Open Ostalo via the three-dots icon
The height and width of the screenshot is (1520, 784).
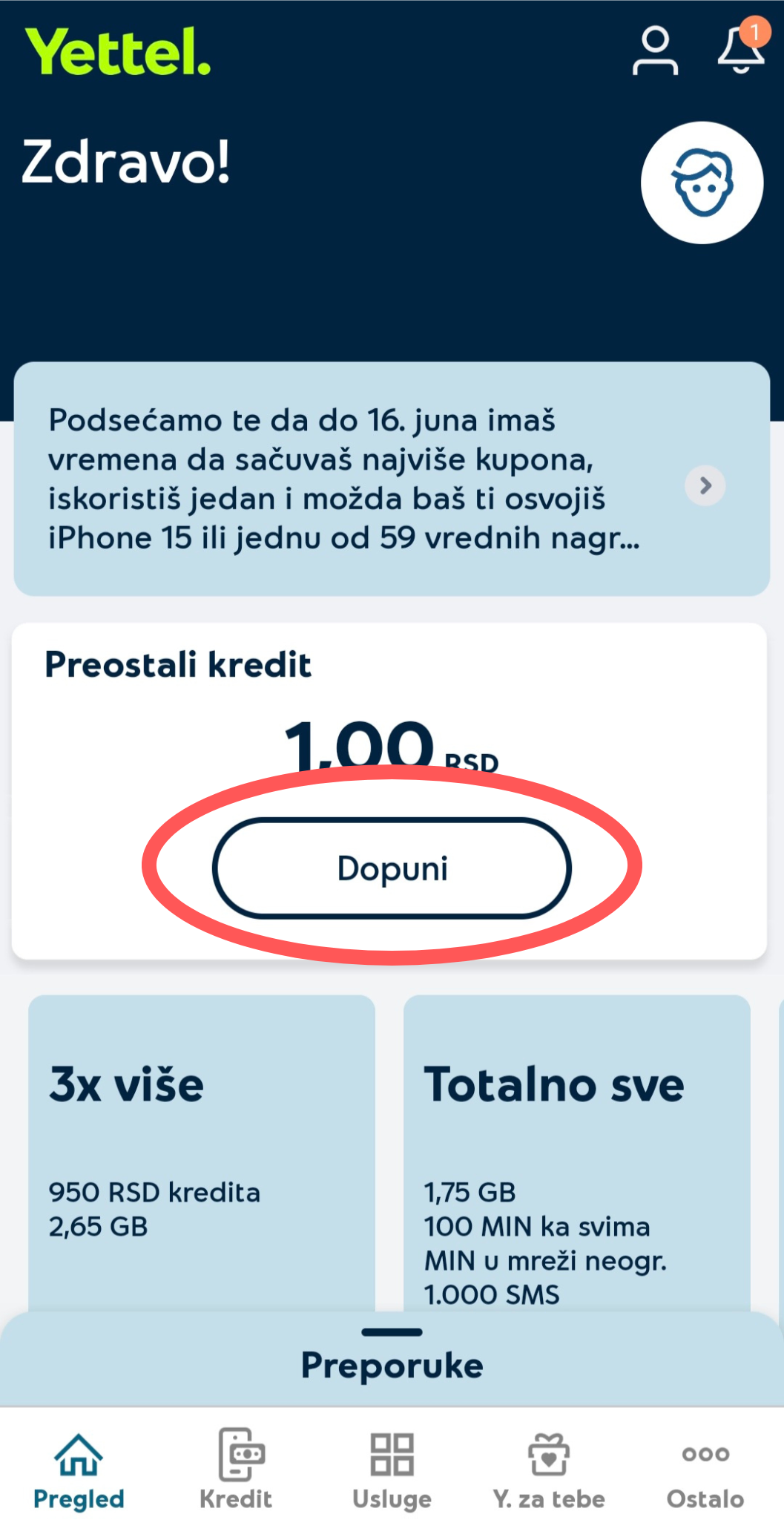pos(706,1452)
